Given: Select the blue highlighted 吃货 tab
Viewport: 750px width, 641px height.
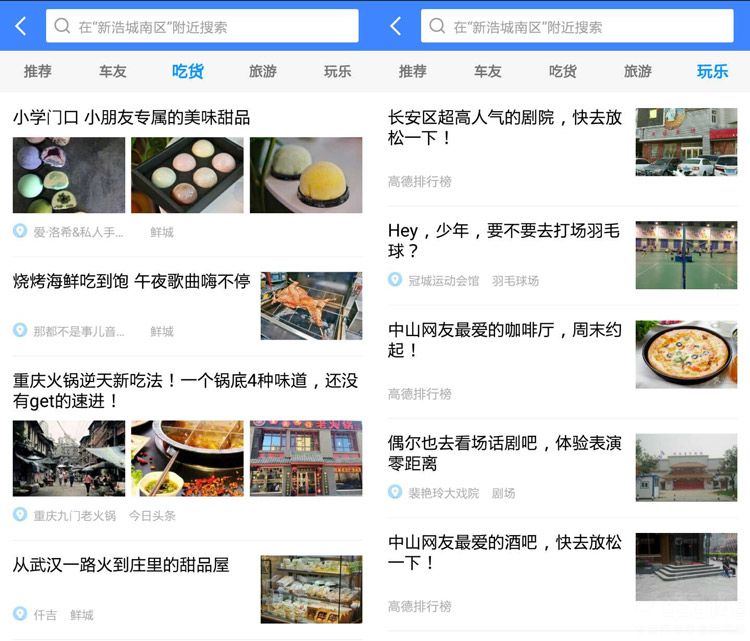Looking at the screenshot, I should (x=187, y=72).
